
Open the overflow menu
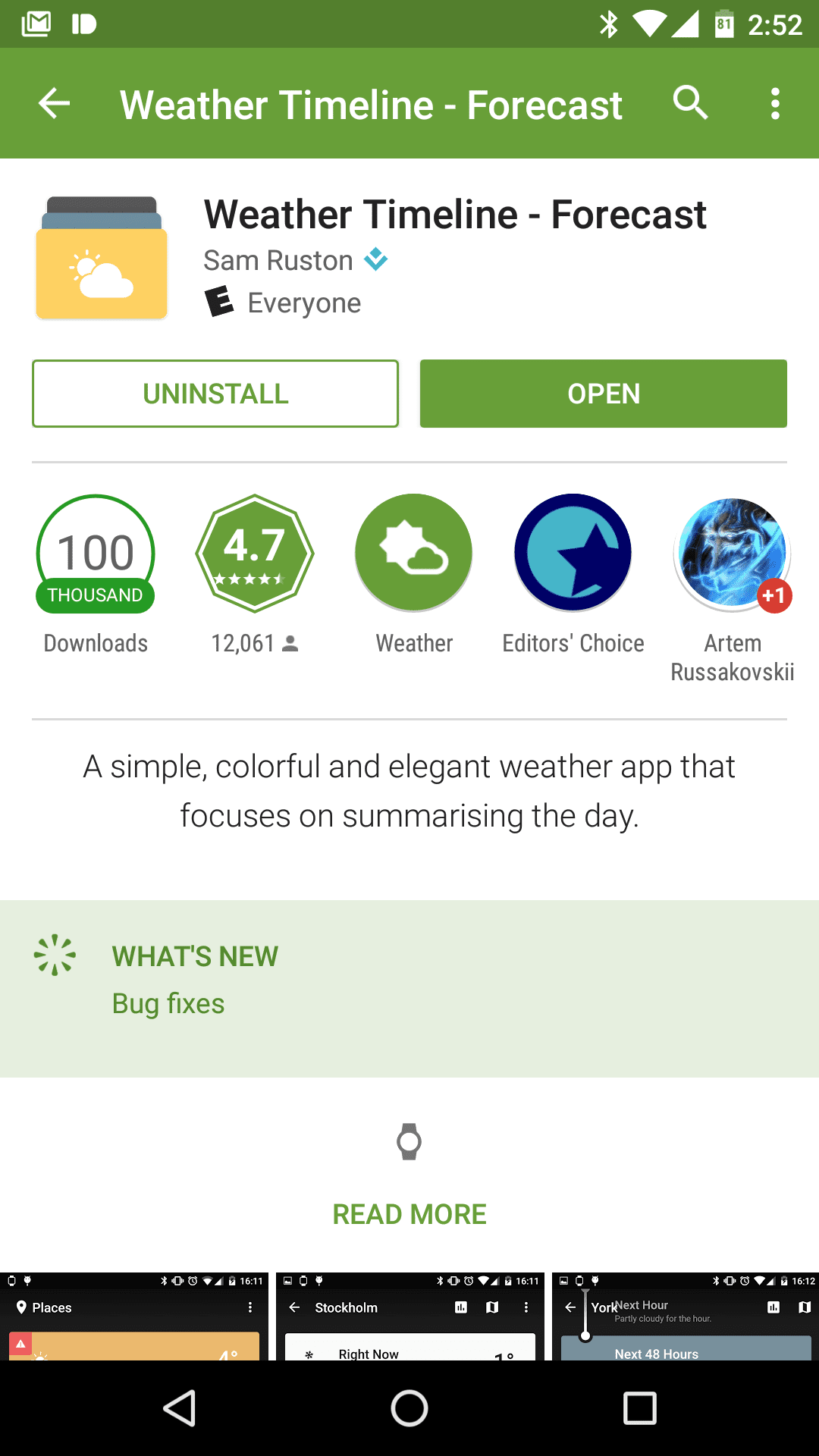pyautogui.click(x=775, y=103)
